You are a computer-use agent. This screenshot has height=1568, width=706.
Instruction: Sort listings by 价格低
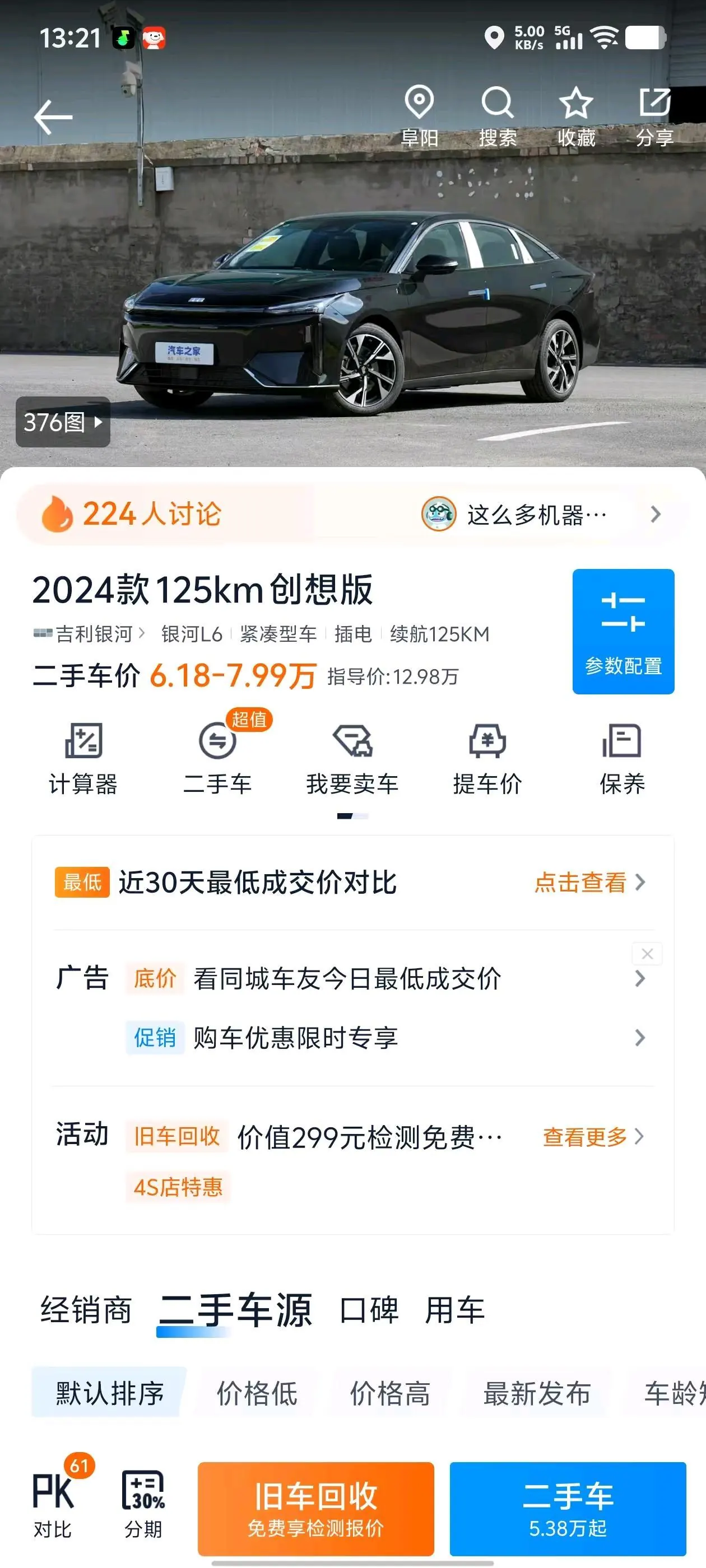pos(257,1393)
